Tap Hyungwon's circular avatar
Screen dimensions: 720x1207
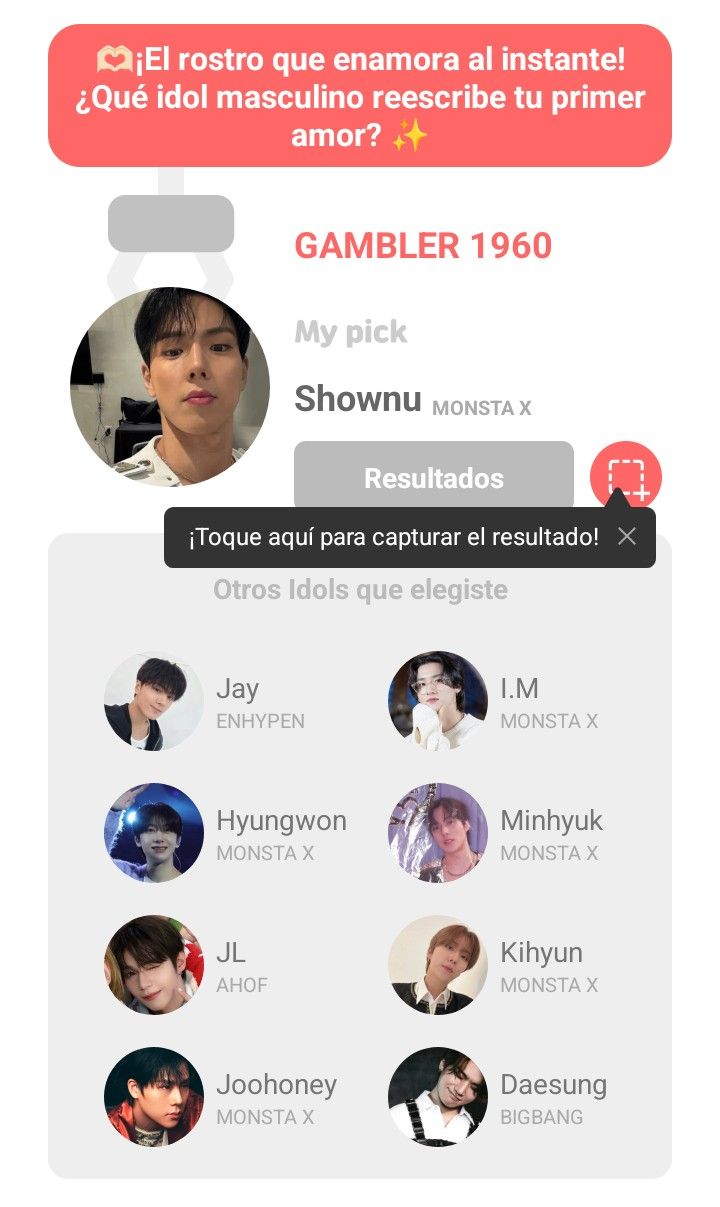[x=152, y=833]
